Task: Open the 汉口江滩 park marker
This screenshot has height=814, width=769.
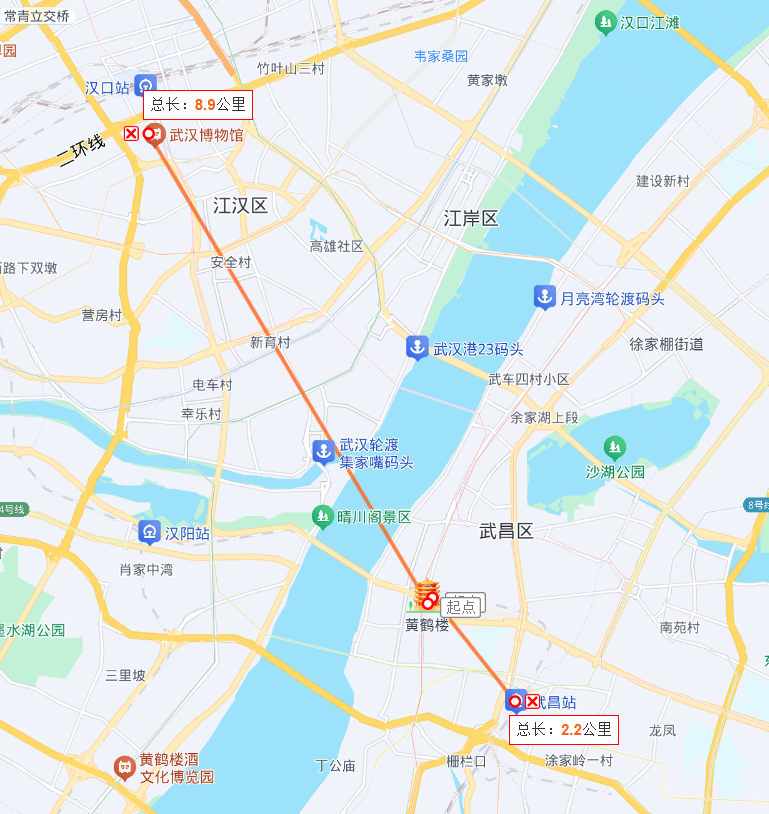Action: (606, 22)
